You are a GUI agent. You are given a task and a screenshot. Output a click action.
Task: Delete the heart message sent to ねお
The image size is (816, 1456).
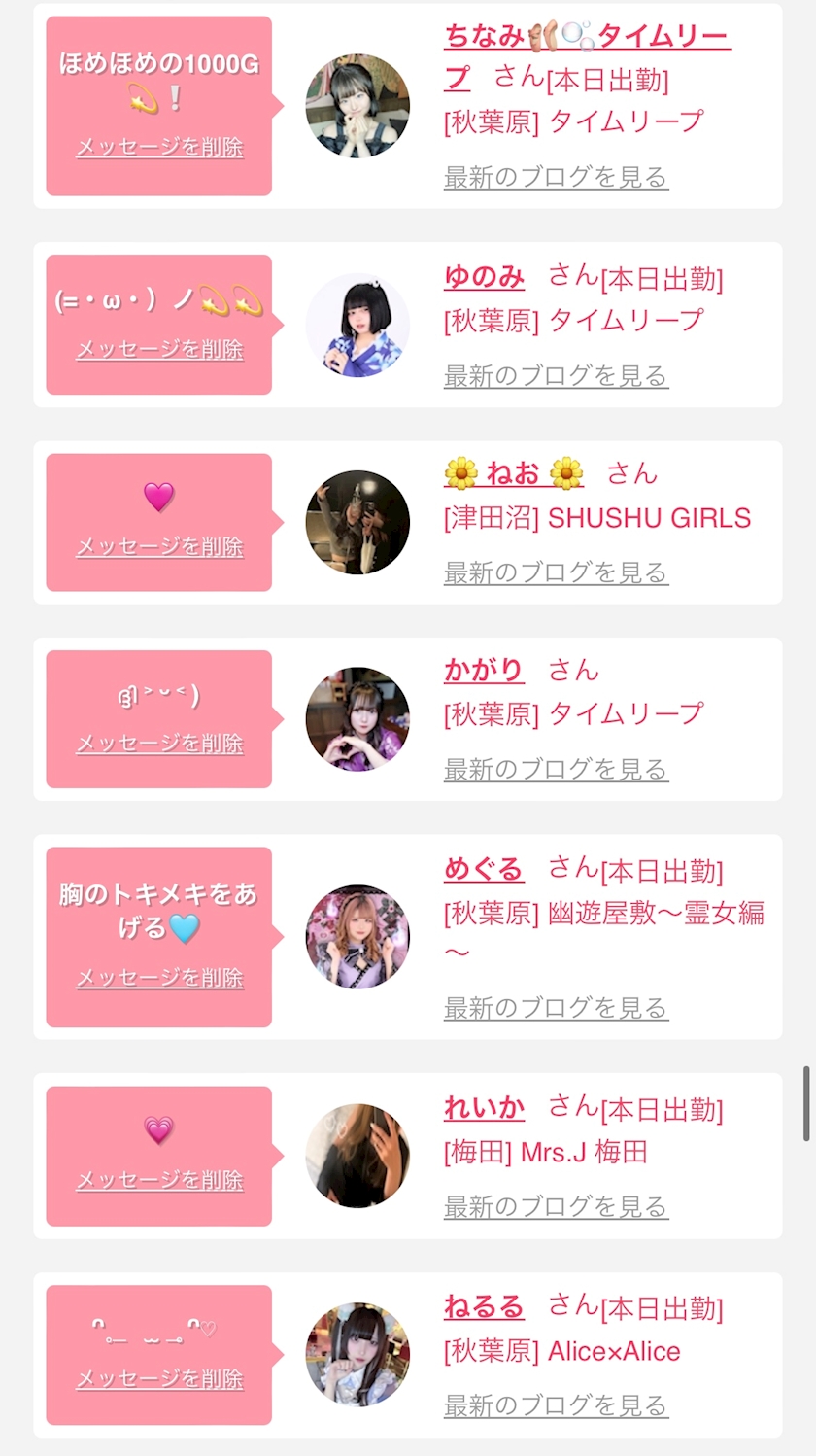pyautogui.click(x=159, y=547)
